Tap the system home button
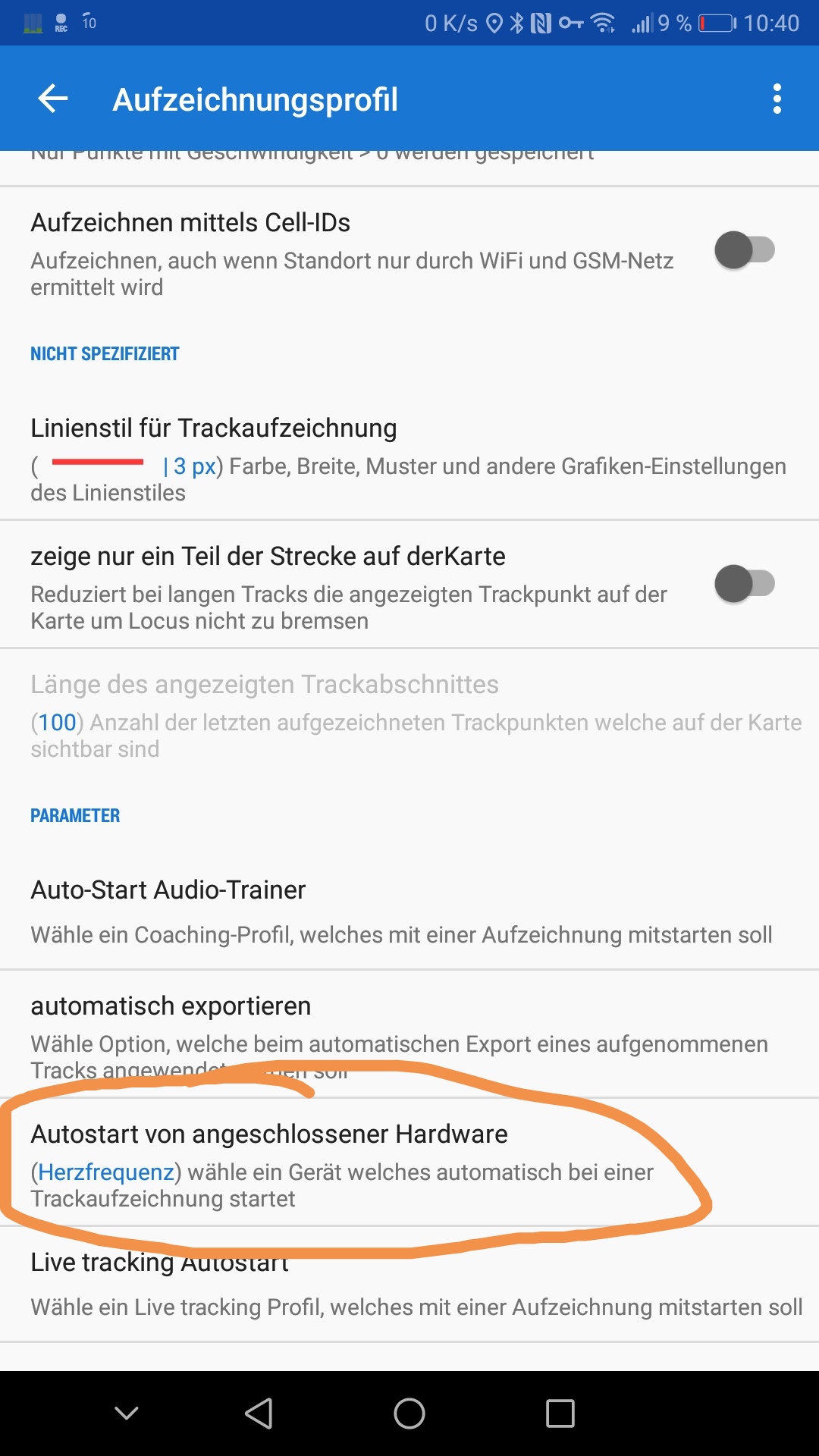Image resolution: width=819 pixels, height=1456 pixels. (x=409, y=1414)
